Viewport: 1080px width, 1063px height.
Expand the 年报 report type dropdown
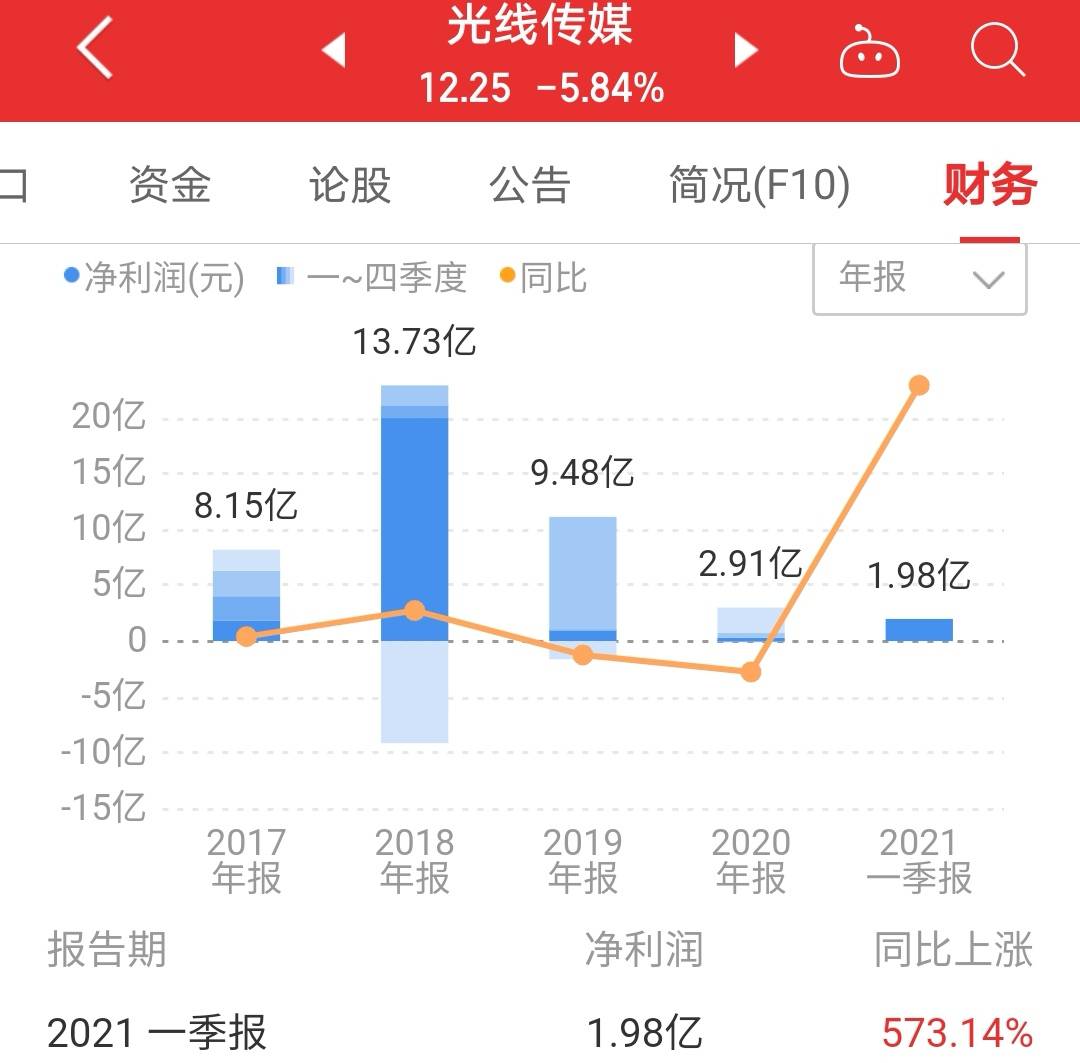point(919,279)
